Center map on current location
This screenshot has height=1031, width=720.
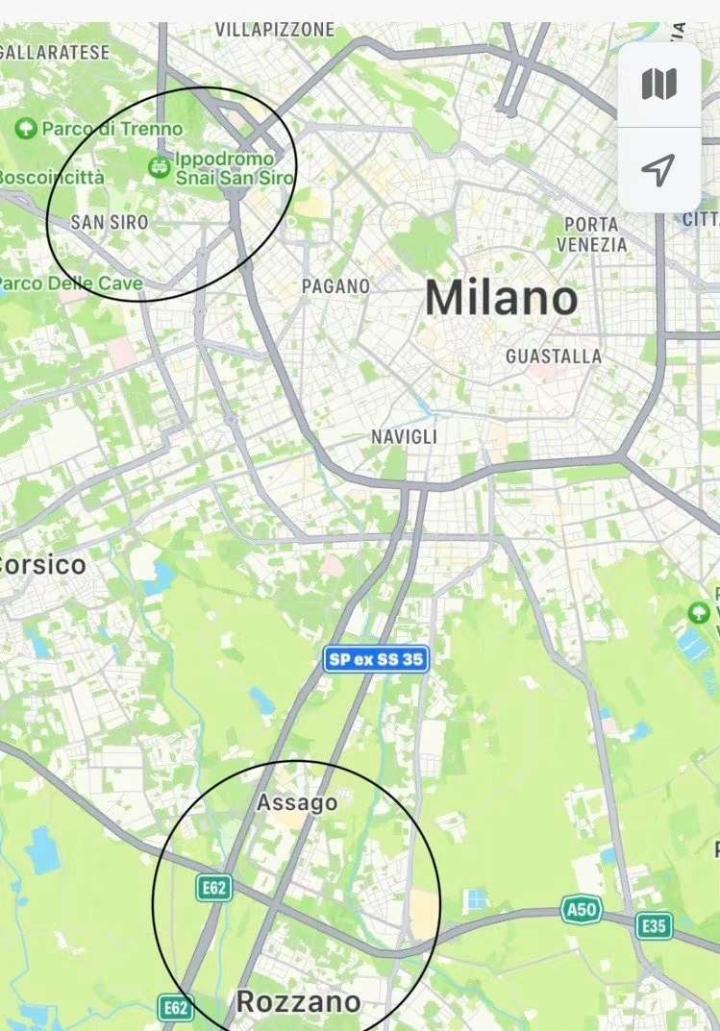658,170
